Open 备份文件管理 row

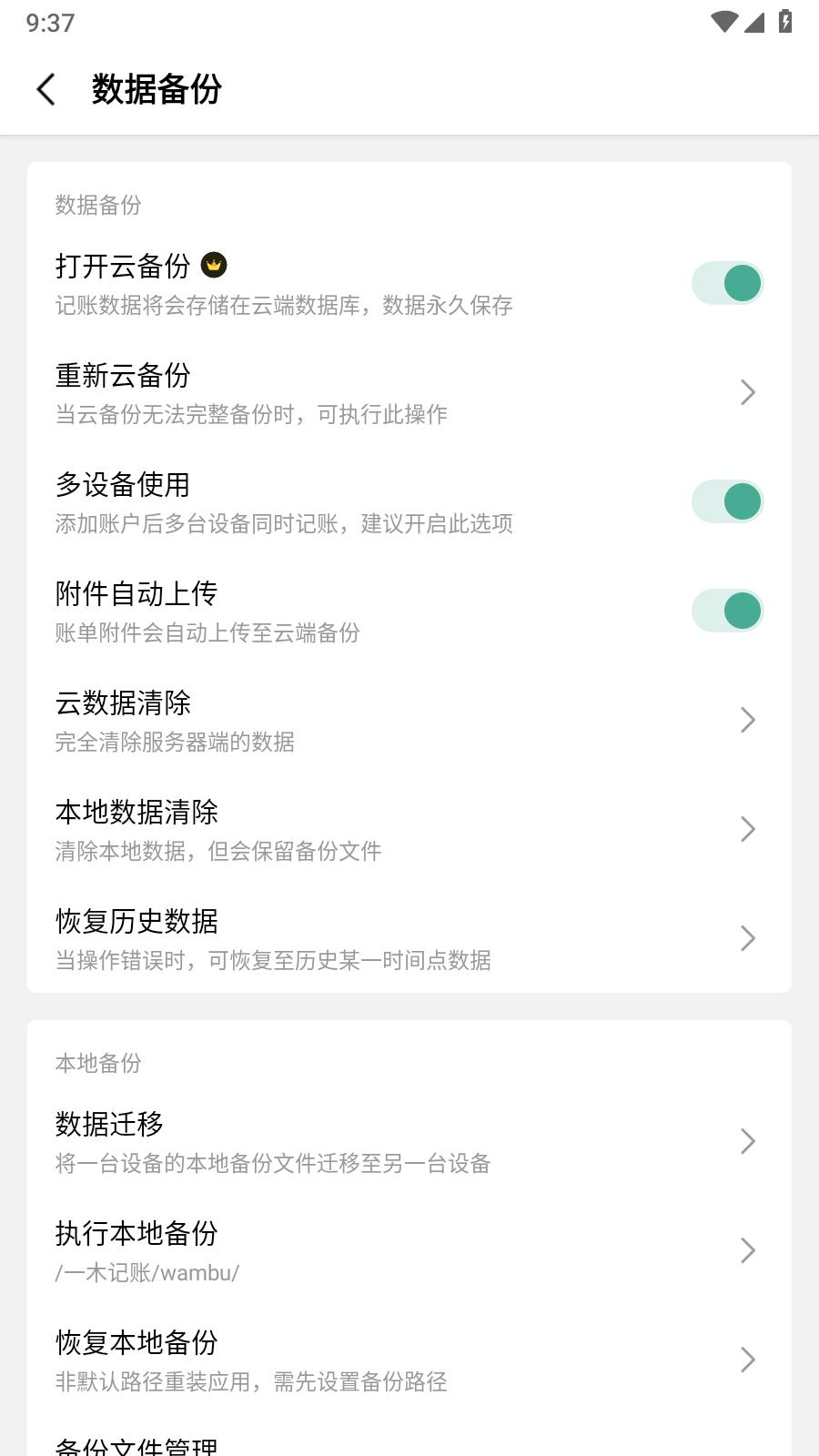[409, 1438]
